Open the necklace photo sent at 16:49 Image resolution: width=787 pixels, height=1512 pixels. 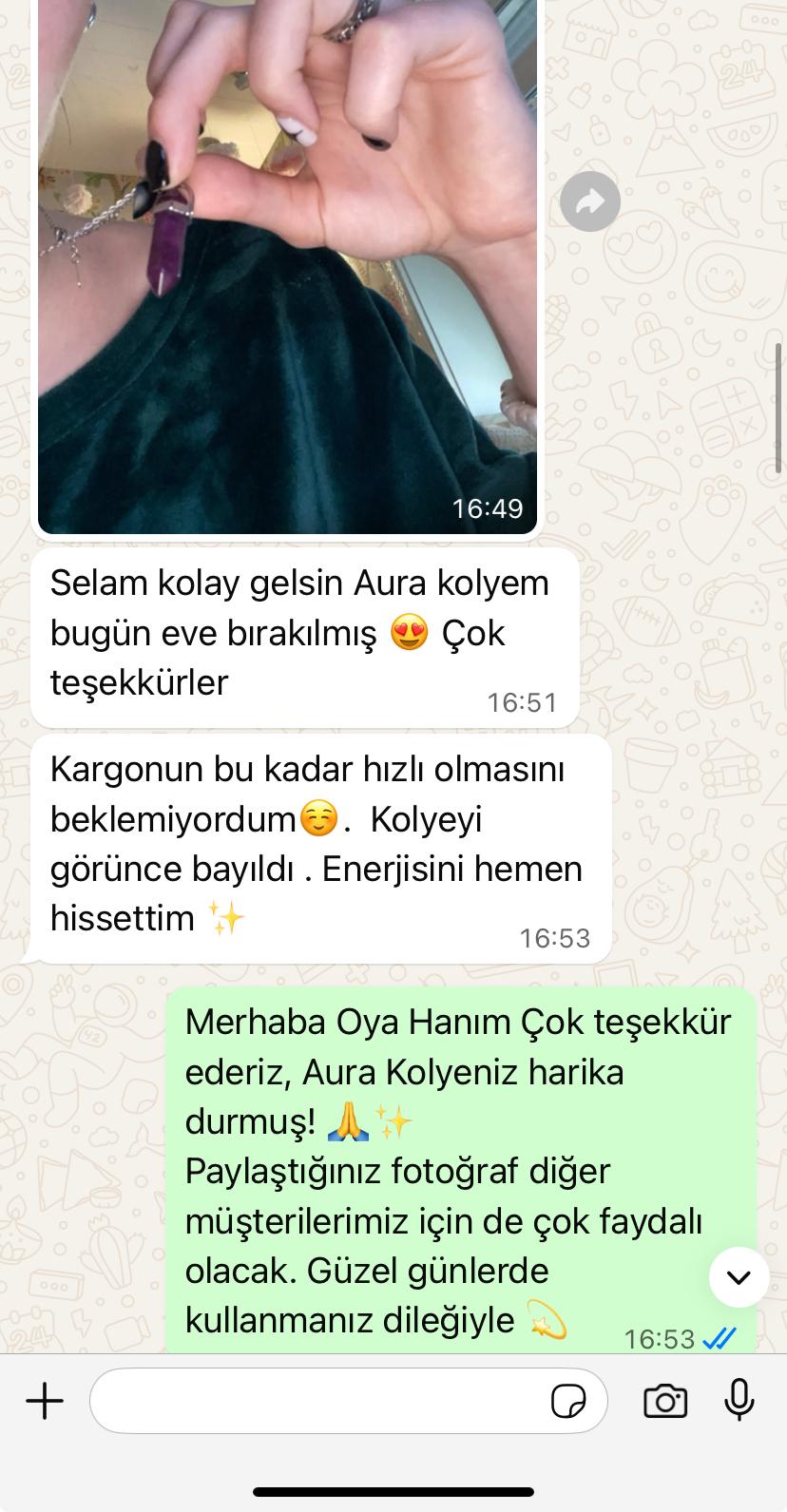[287, 266]
